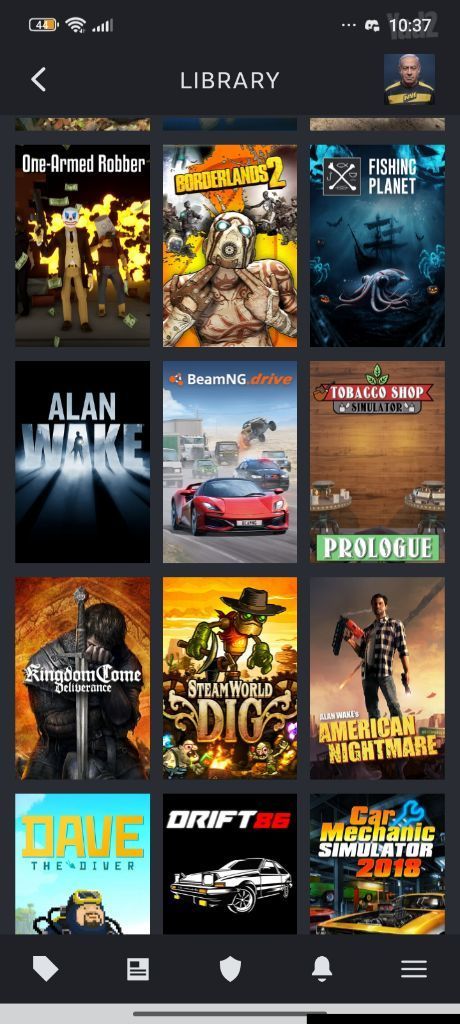This screenshot has width=460, height=1024.
Task: Switch to the store tag tab
Action: pyautogui.click(x=46, y=969)
